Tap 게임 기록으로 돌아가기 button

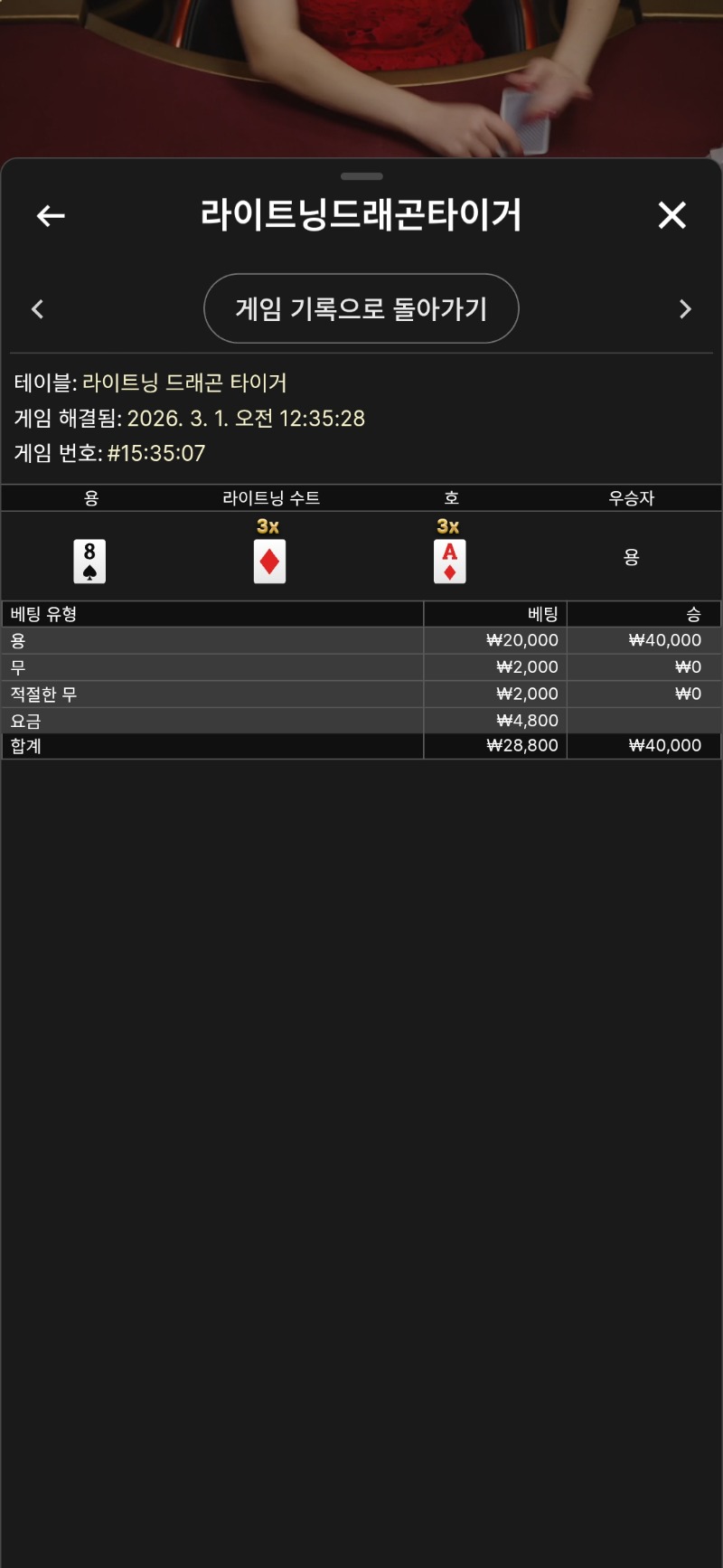361,309
